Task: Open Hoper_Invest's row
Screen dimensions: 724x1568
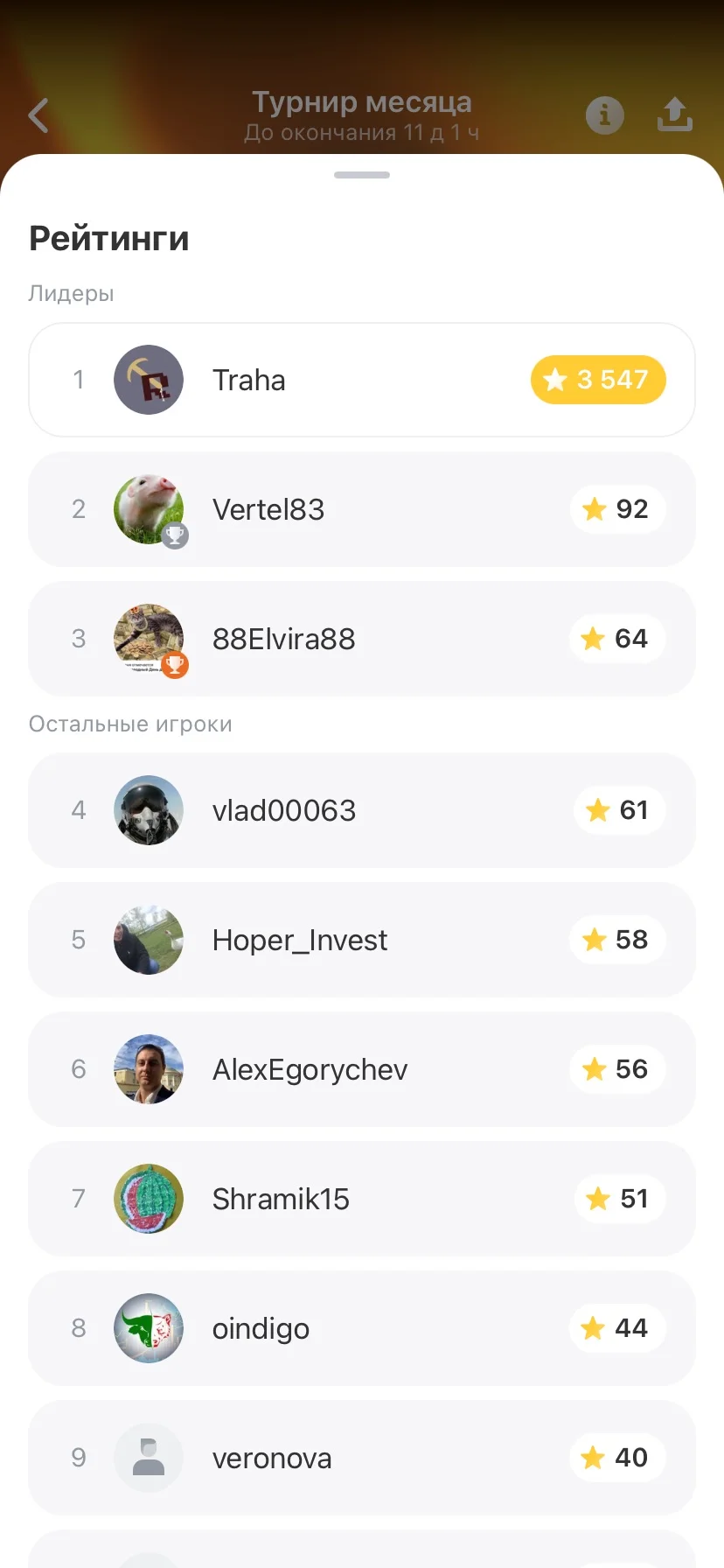Action: (362, 940)
